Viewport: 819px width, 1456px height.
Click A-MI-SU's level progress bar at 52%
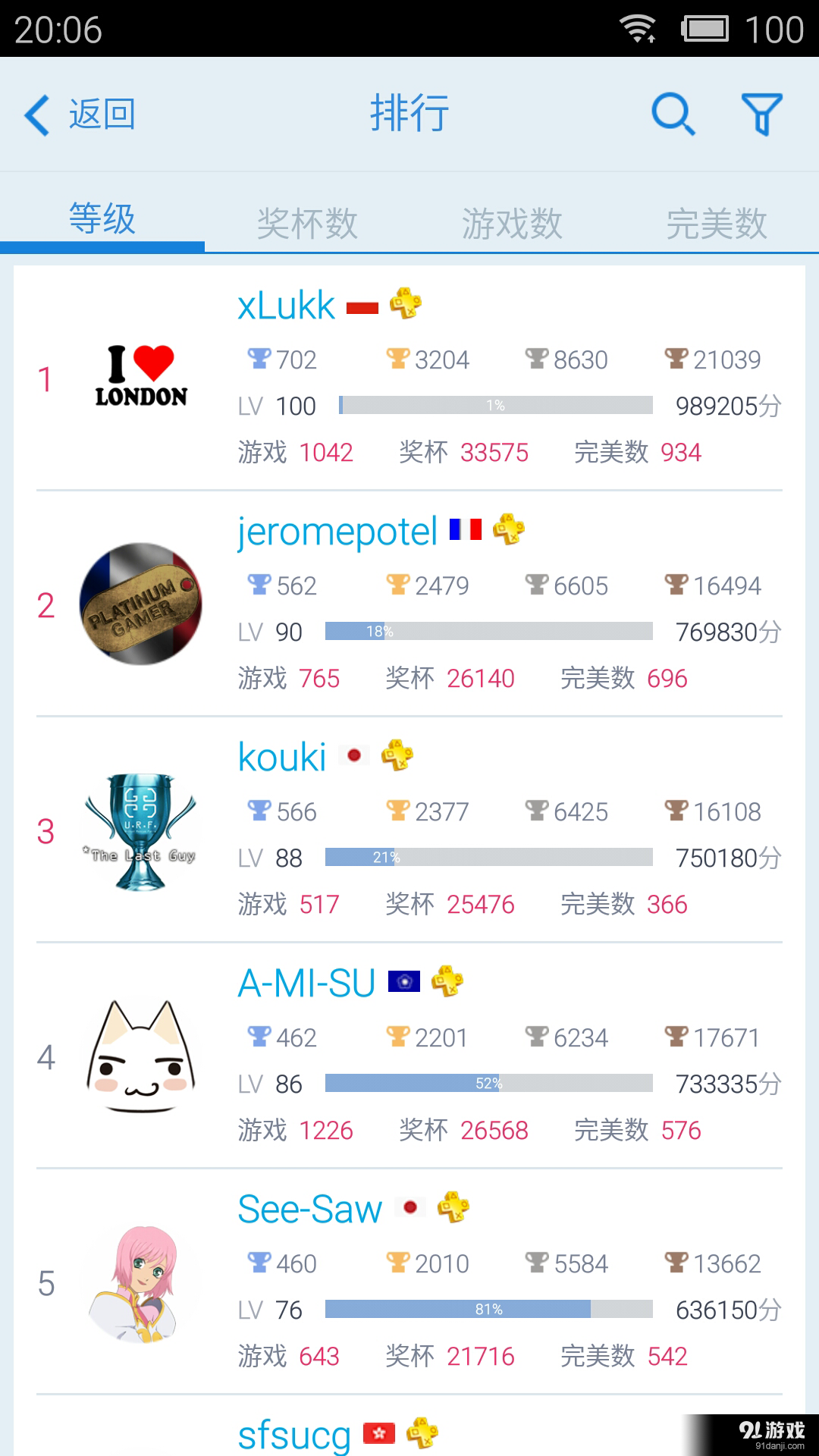pos(491,1084)
